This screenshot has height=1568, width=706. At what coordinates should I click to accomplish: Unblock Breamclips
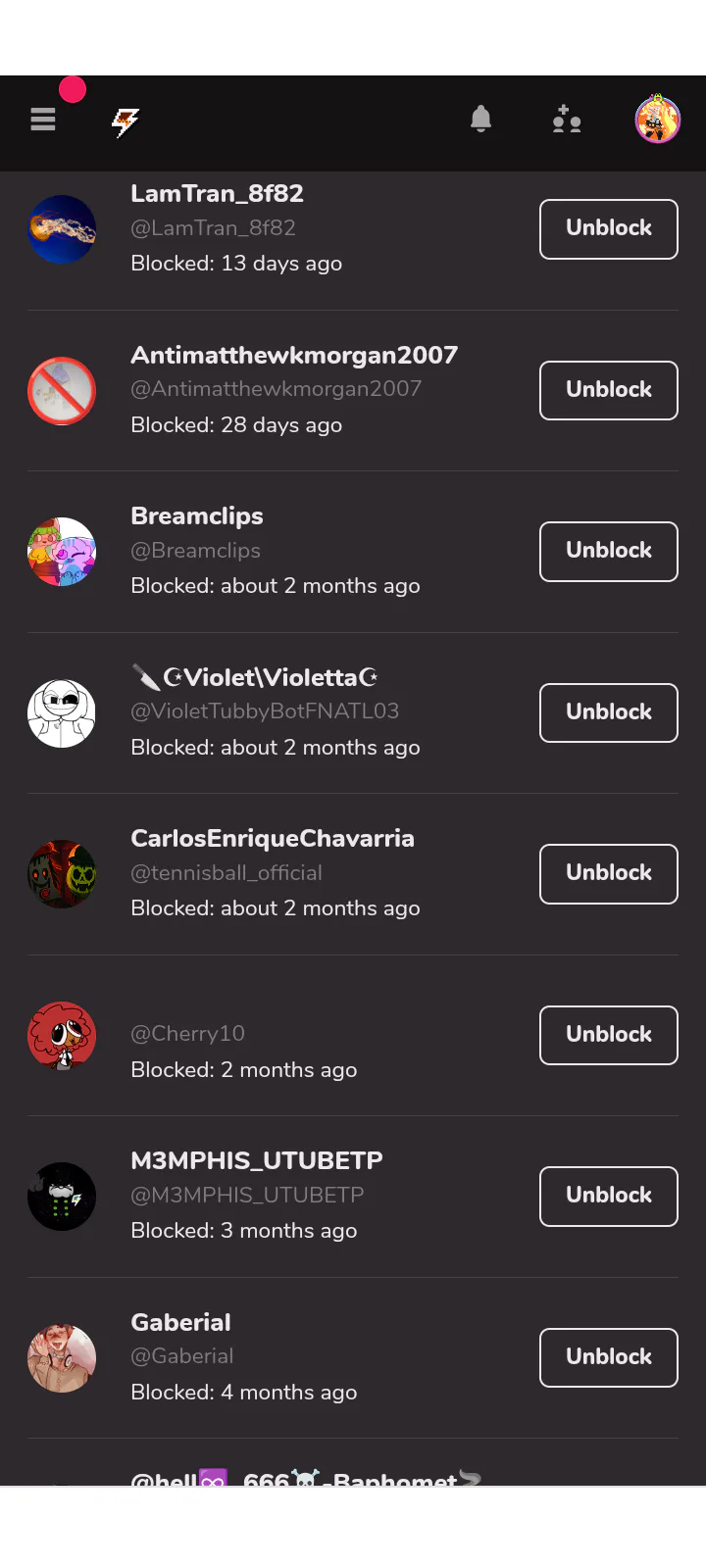pos(608,552)
